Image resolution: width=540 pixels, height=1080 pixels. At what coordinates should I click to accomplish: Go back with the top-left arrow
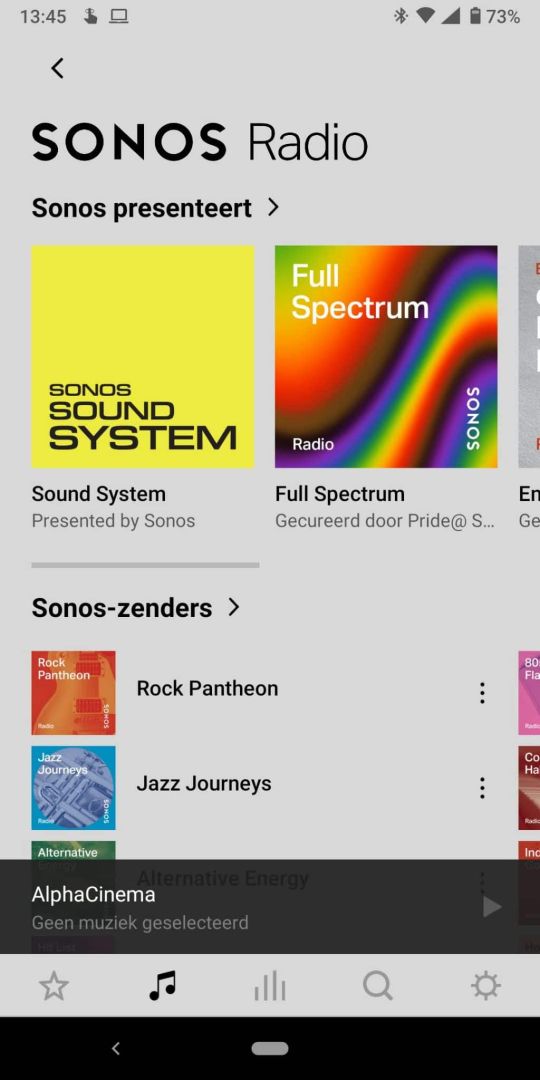pyautogui.click(x=57, y=68)
